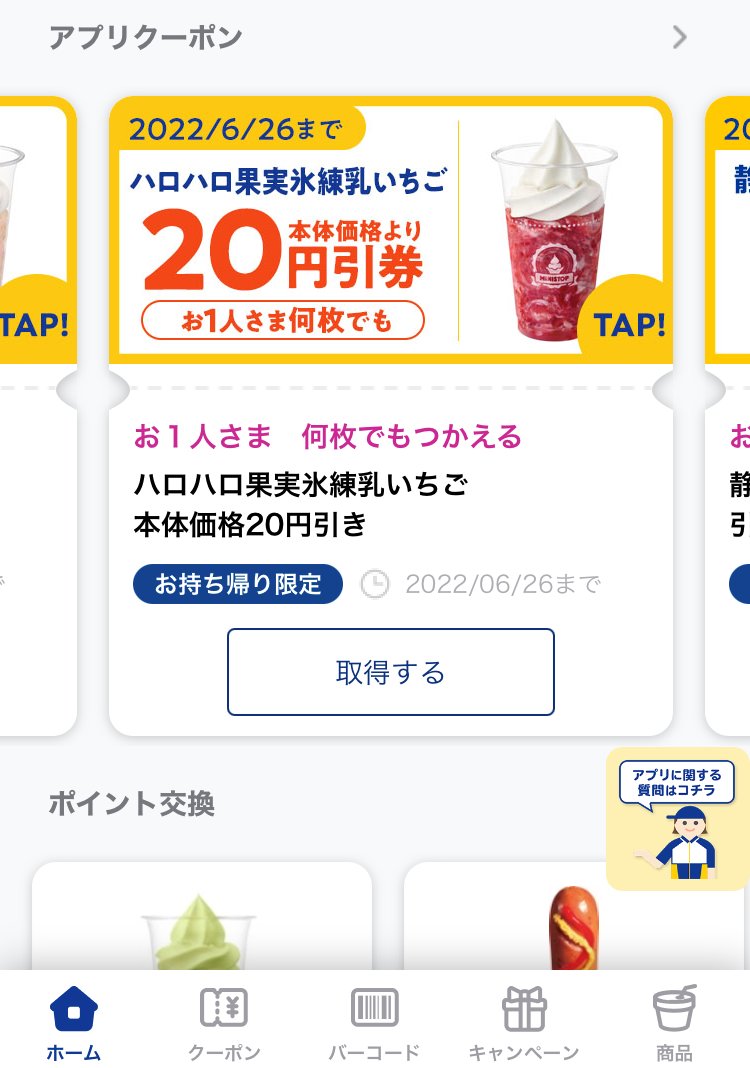Open the full app coupon list chevron
The image size is (750, 1068).
coord(680,38)
